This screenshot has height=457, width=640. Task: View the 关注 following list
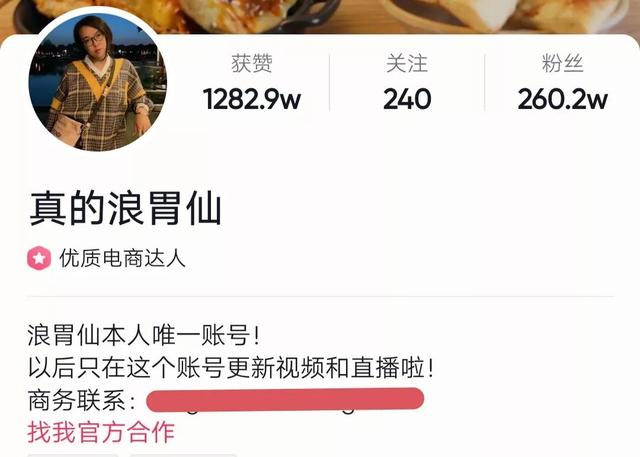407,84
